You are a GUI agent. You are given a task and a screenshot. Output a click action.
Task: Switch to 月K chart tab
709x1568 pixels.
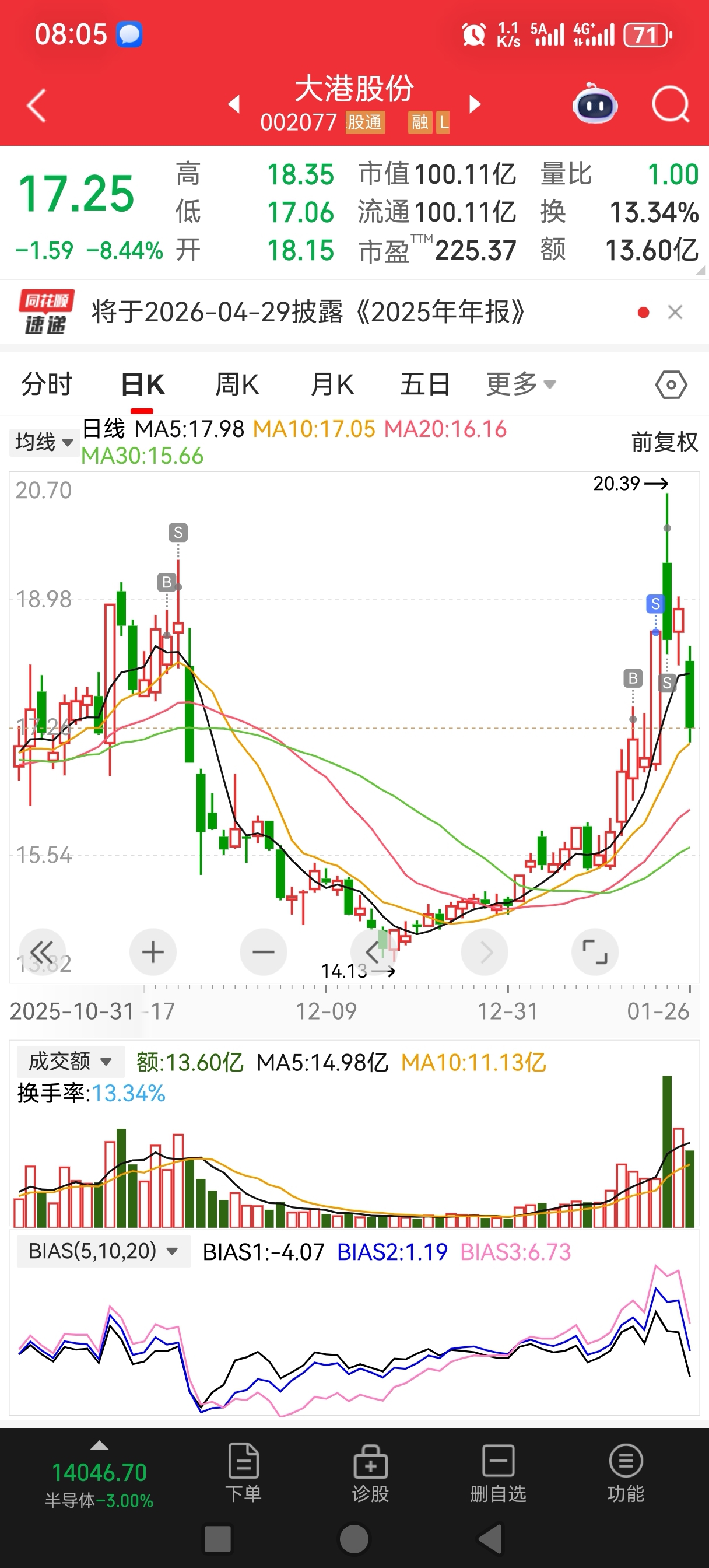[332, 384]
